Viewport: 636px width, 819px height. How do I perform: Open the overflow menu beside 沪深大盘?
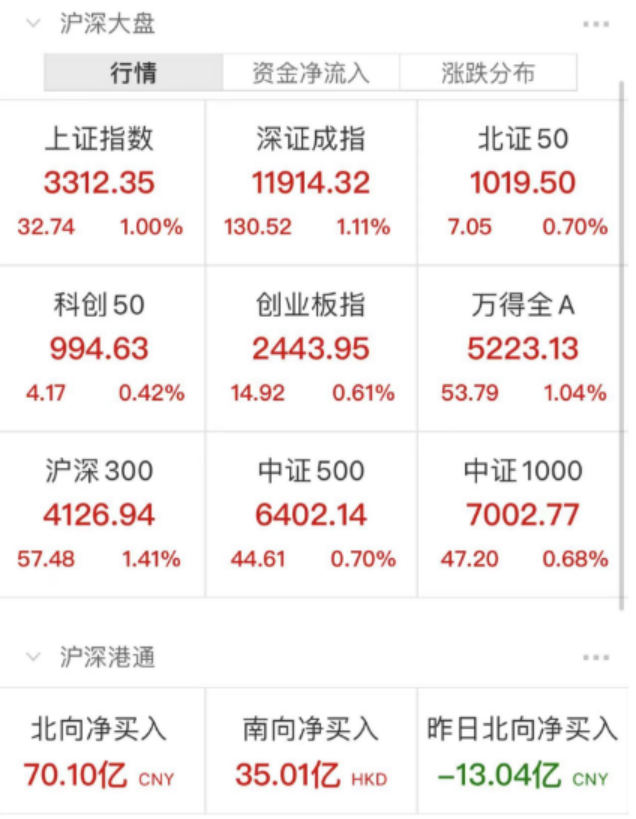point(596,24)
